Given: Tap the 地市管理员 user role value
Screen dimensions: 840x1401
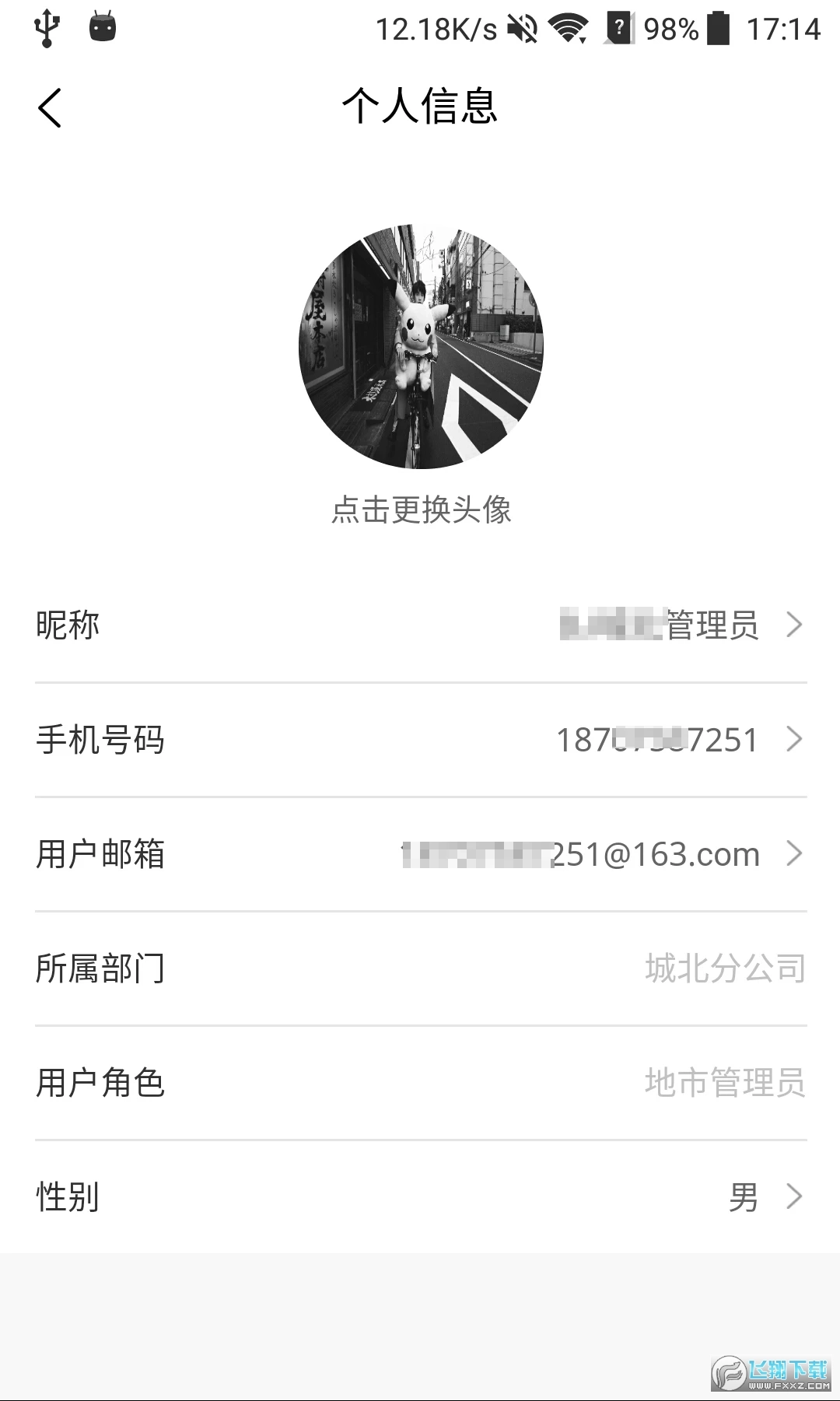Looking at the screenshot, I should 723,1084.
